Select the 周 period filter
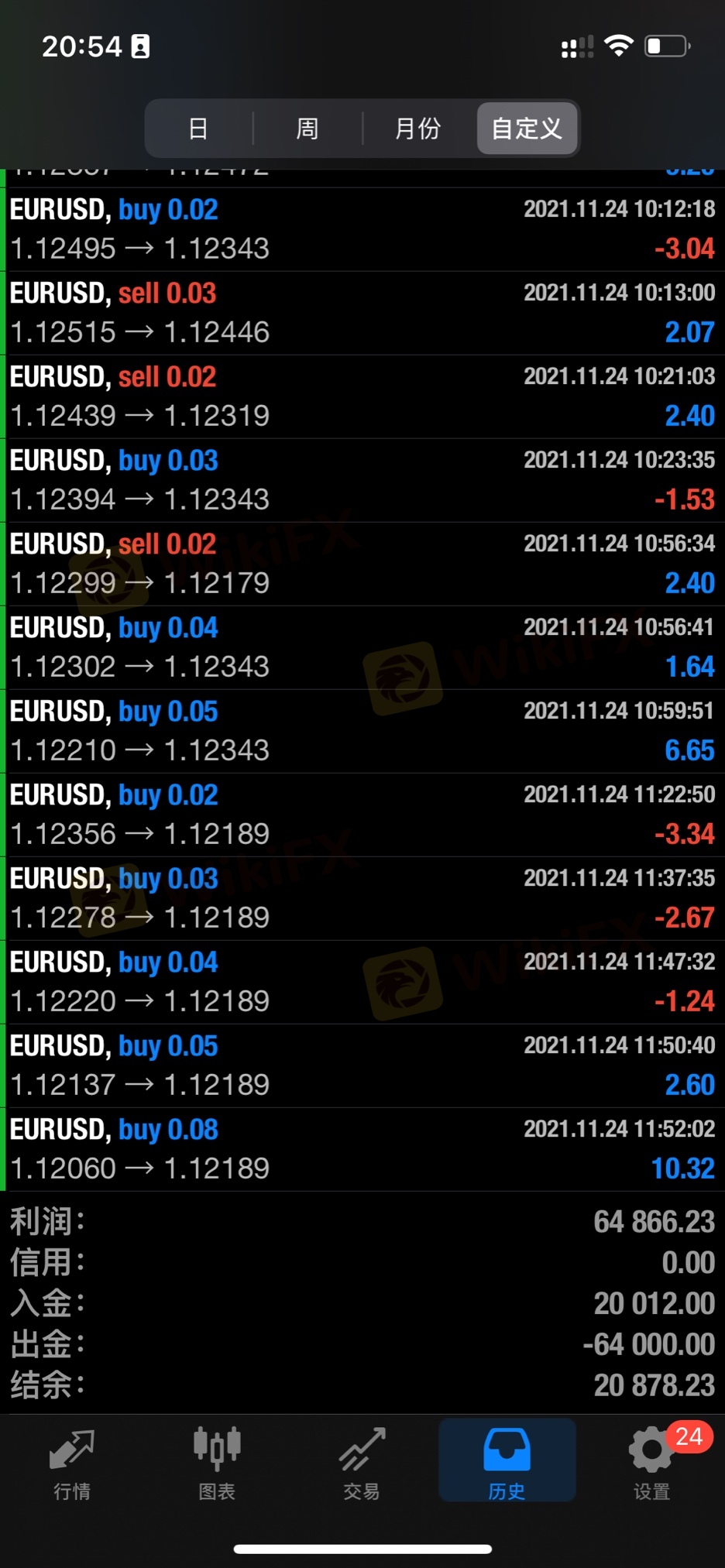This screenshot has height=1568, width=725. (308, 128)
